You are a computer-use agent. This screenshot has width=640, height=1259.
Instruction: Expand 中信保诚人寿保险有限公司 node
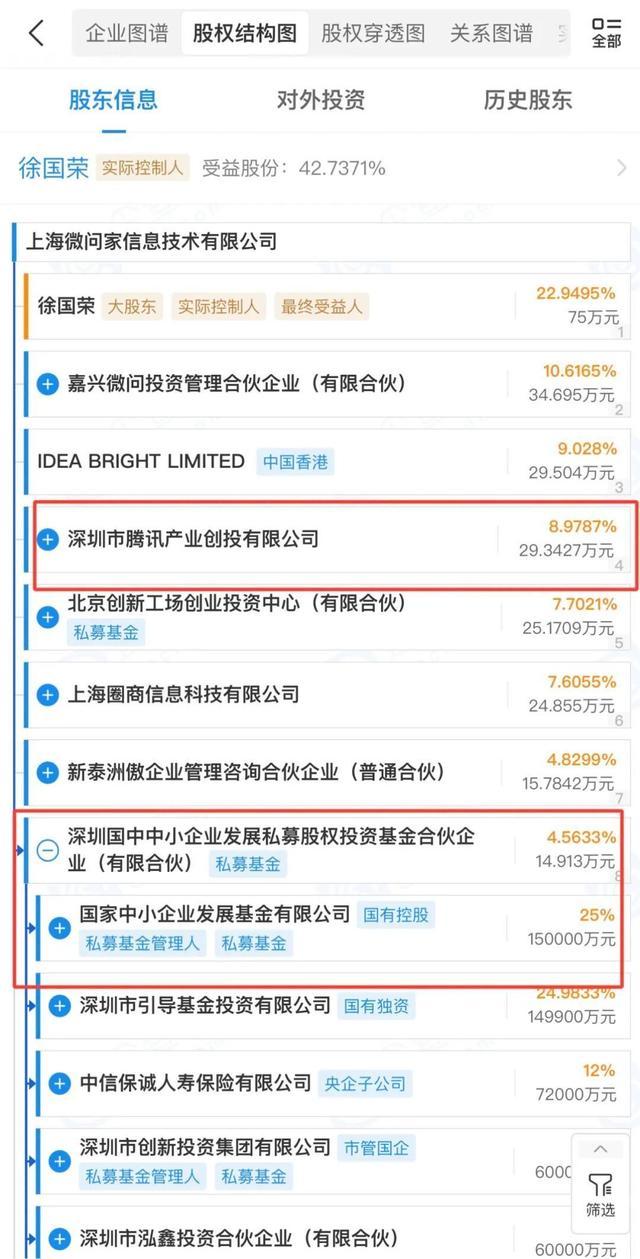click(60, 1083)
